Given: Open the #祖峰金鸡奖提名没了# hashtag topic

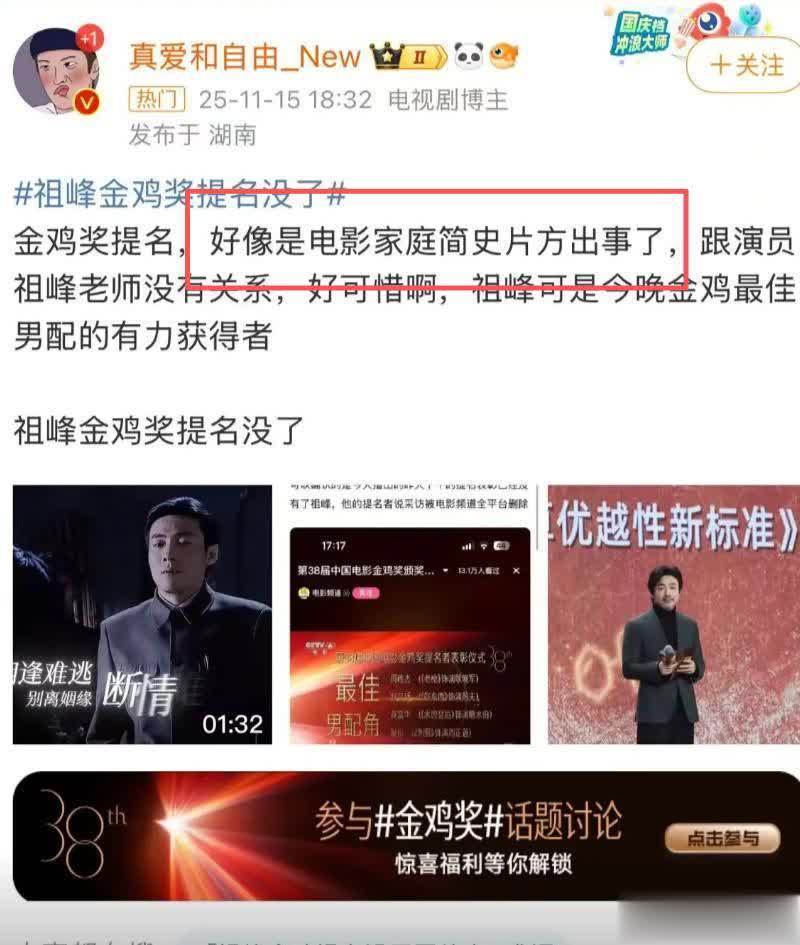Looking at the screenshot, I should [x=181, y=193].
